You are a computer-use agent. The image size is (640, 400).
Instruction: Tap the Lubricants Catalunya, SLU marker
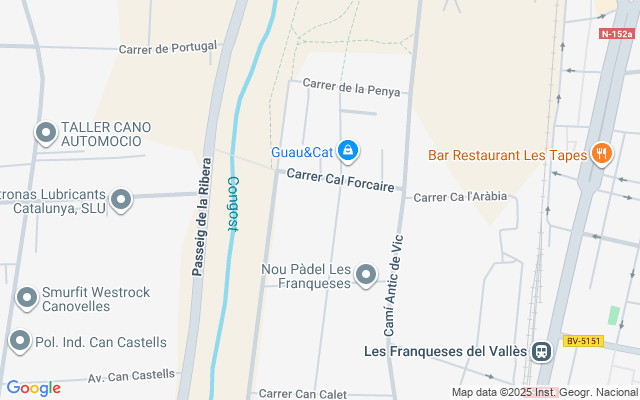click(x=121, y=201)
